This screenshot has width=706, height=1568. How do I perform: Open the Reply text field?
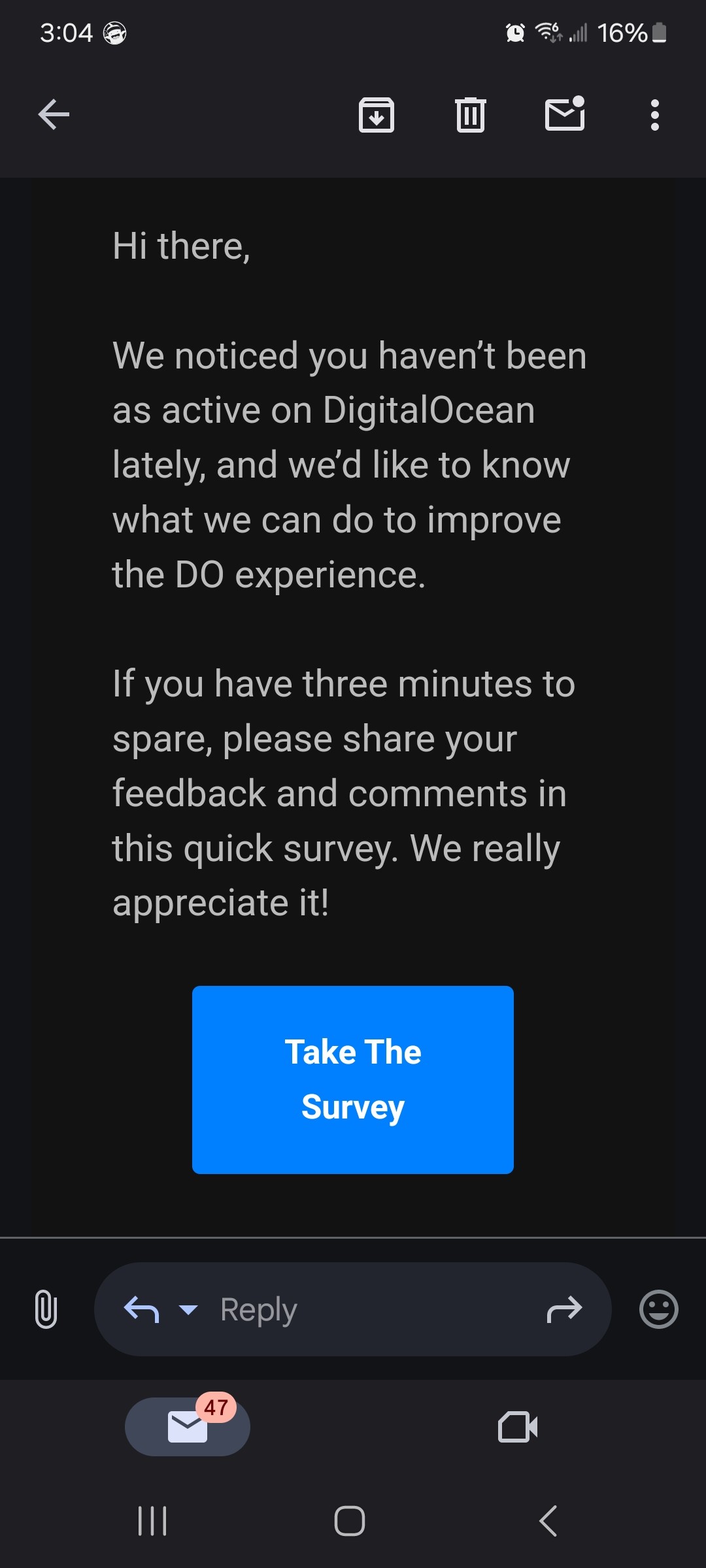click(x=353, y=1309)
